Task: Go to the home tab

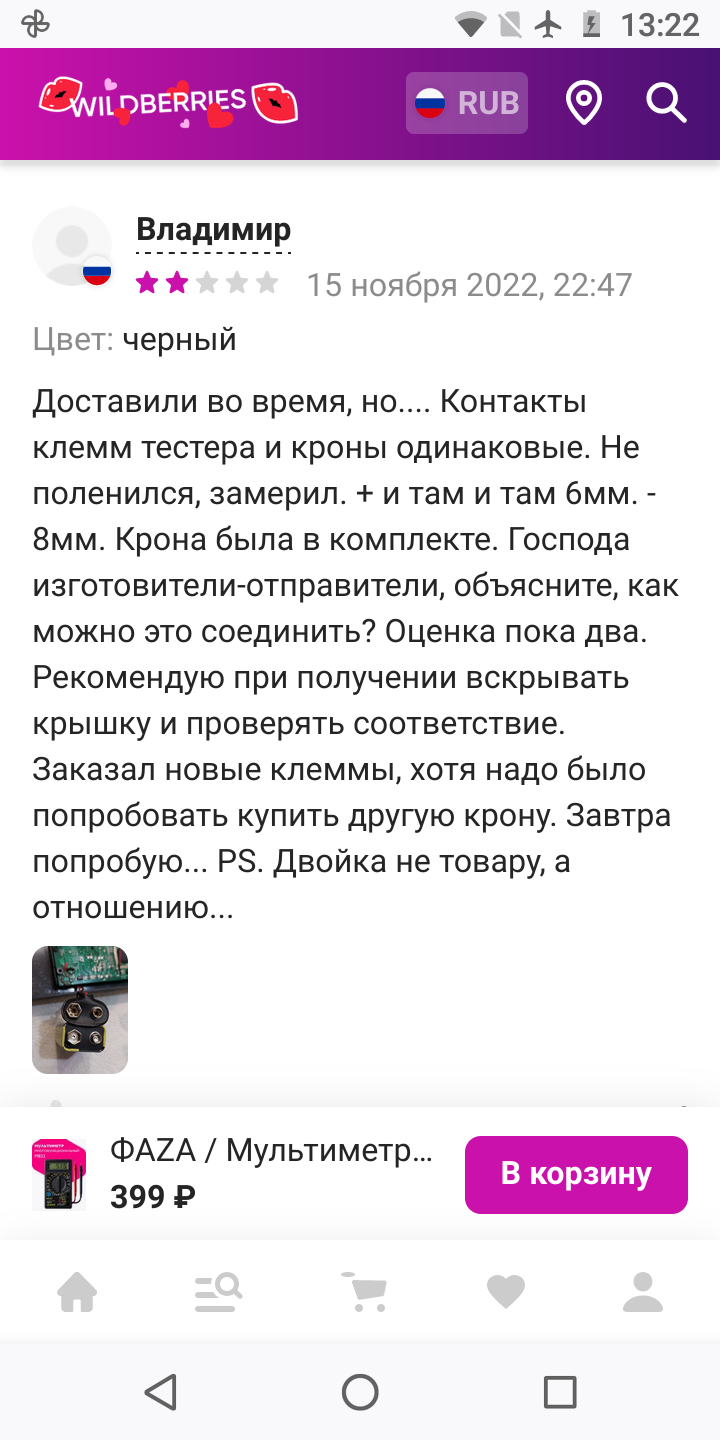Action: tap(78, 1292)
